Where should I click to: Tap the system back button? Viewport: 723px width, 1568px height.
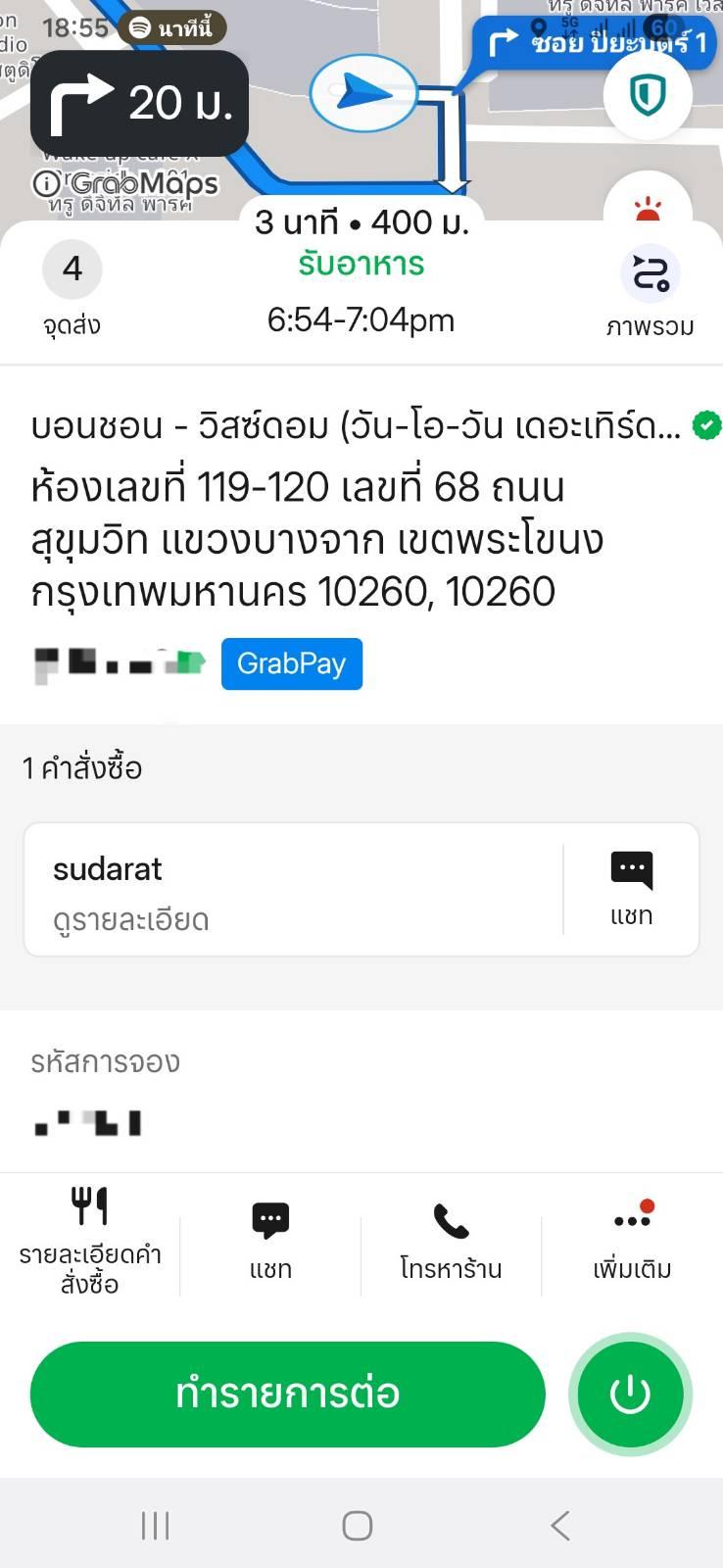tap(559, 1525)
